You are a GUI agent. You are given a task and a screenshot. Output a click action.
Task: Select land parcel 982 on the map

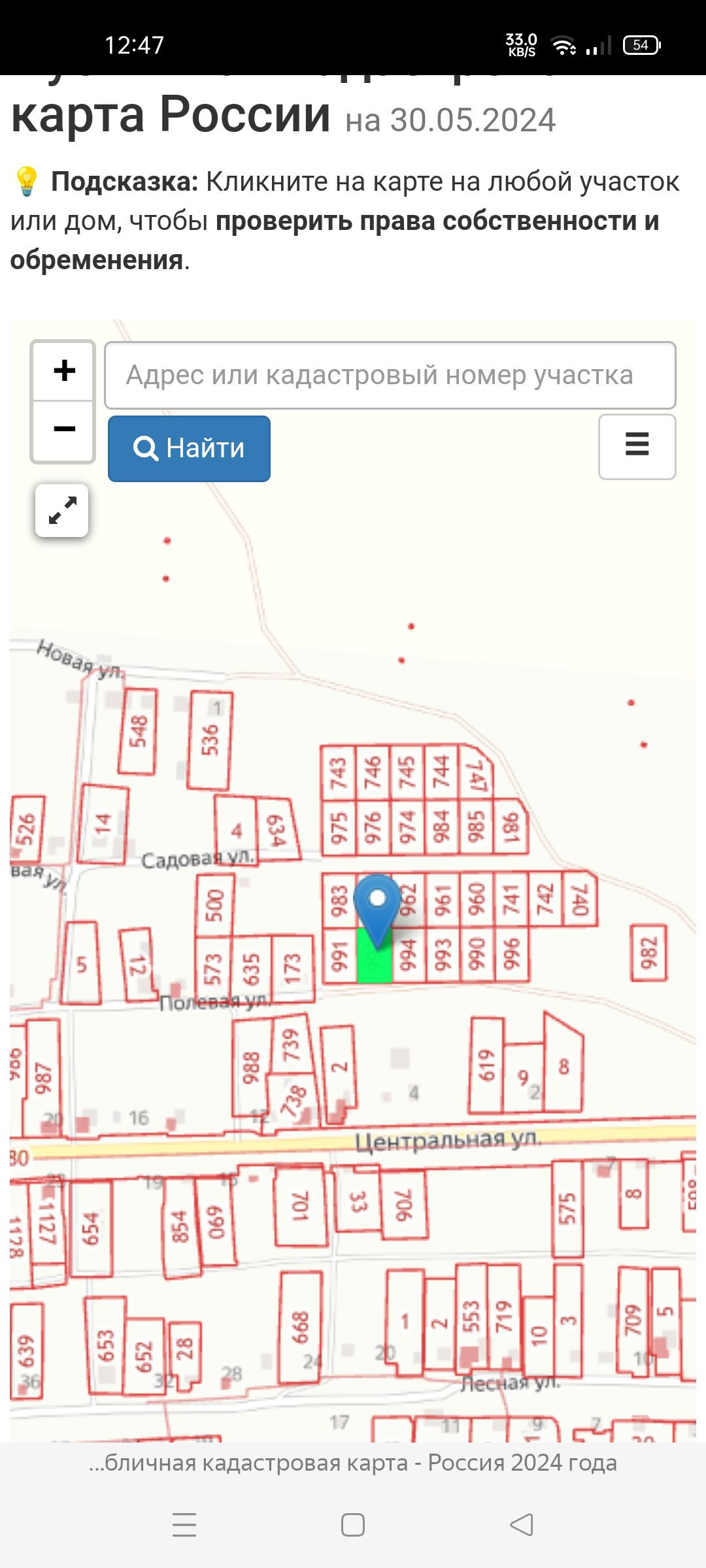pyautogui.click(x=648, y=953)
